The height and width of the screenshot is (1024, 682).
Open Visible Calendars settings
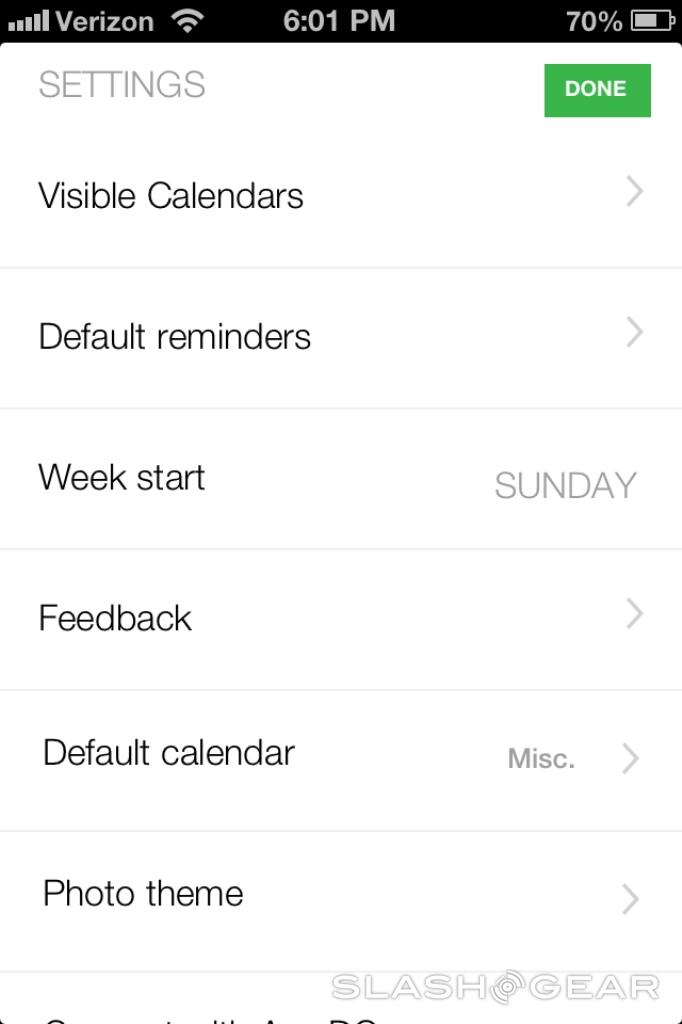(340, 196)
